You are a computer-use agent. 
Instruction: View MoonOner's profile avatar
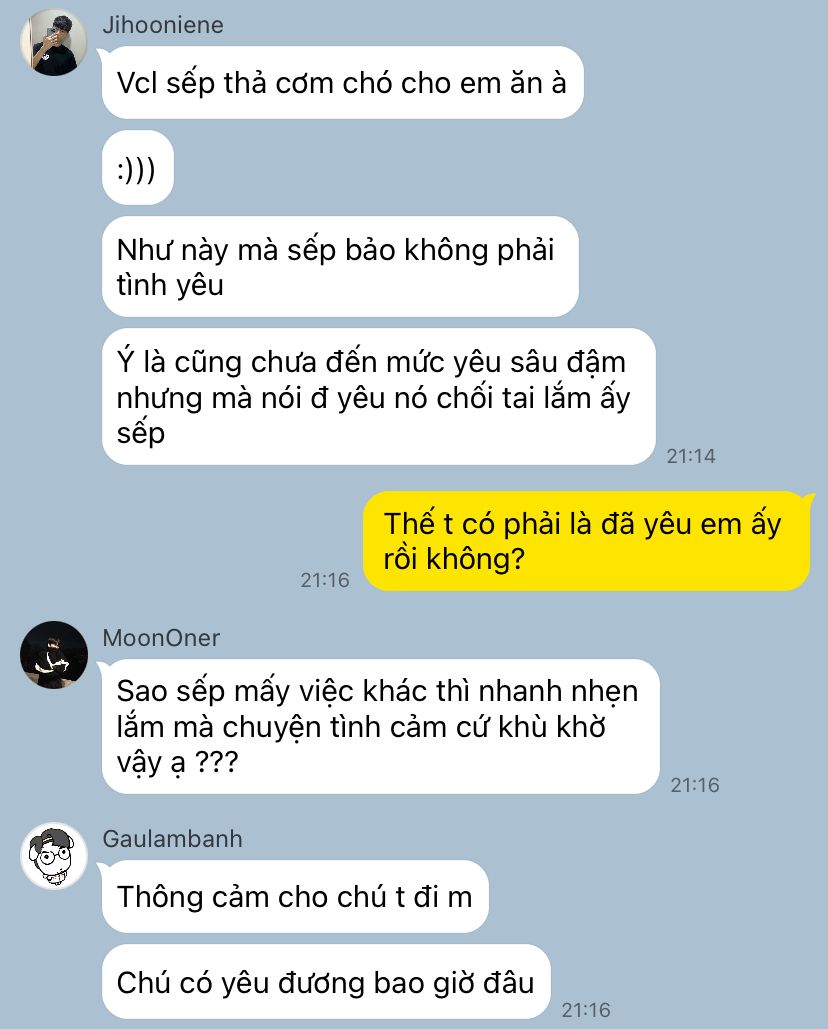pyautogui.click(x=54, y=655)
